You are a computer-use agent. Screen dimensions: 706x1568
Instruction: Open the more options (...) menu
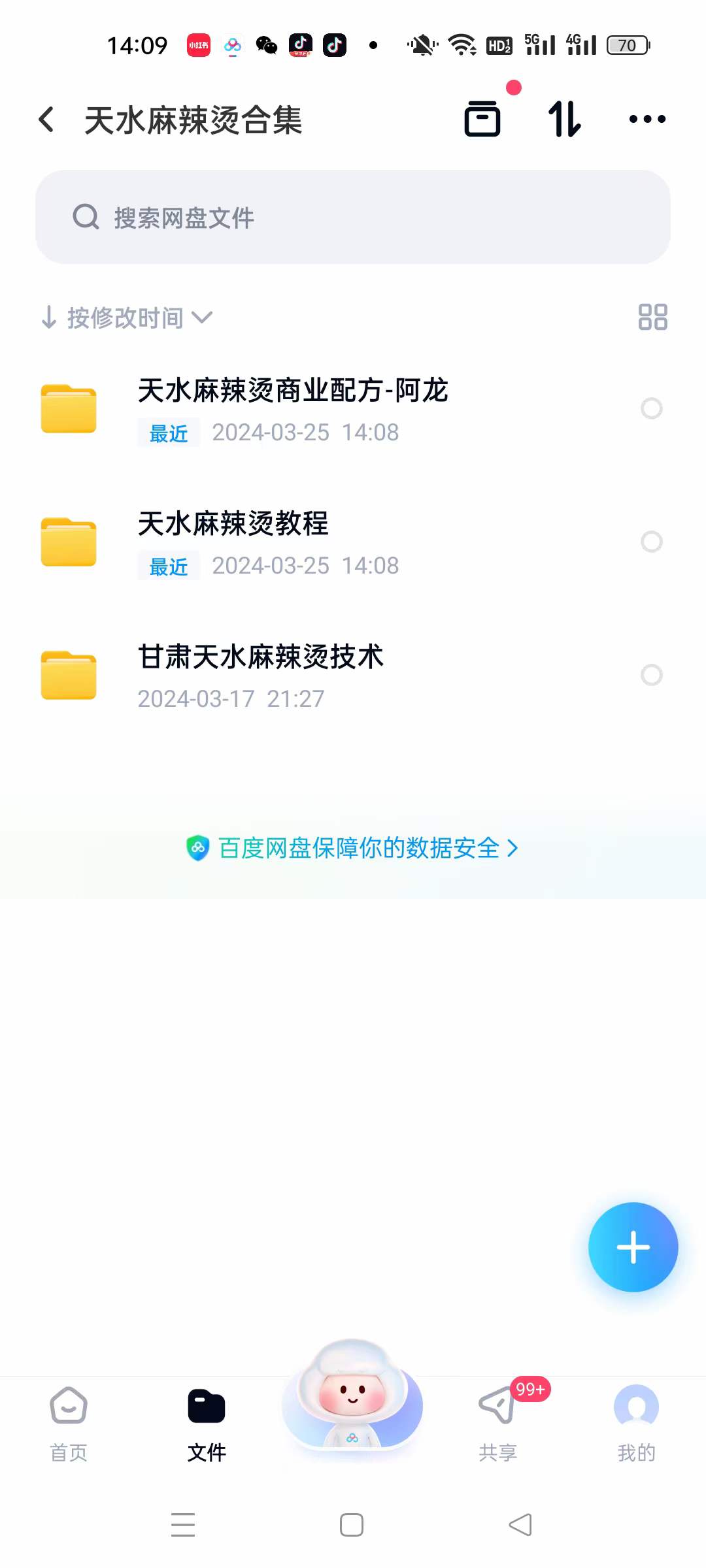point(646,118)
